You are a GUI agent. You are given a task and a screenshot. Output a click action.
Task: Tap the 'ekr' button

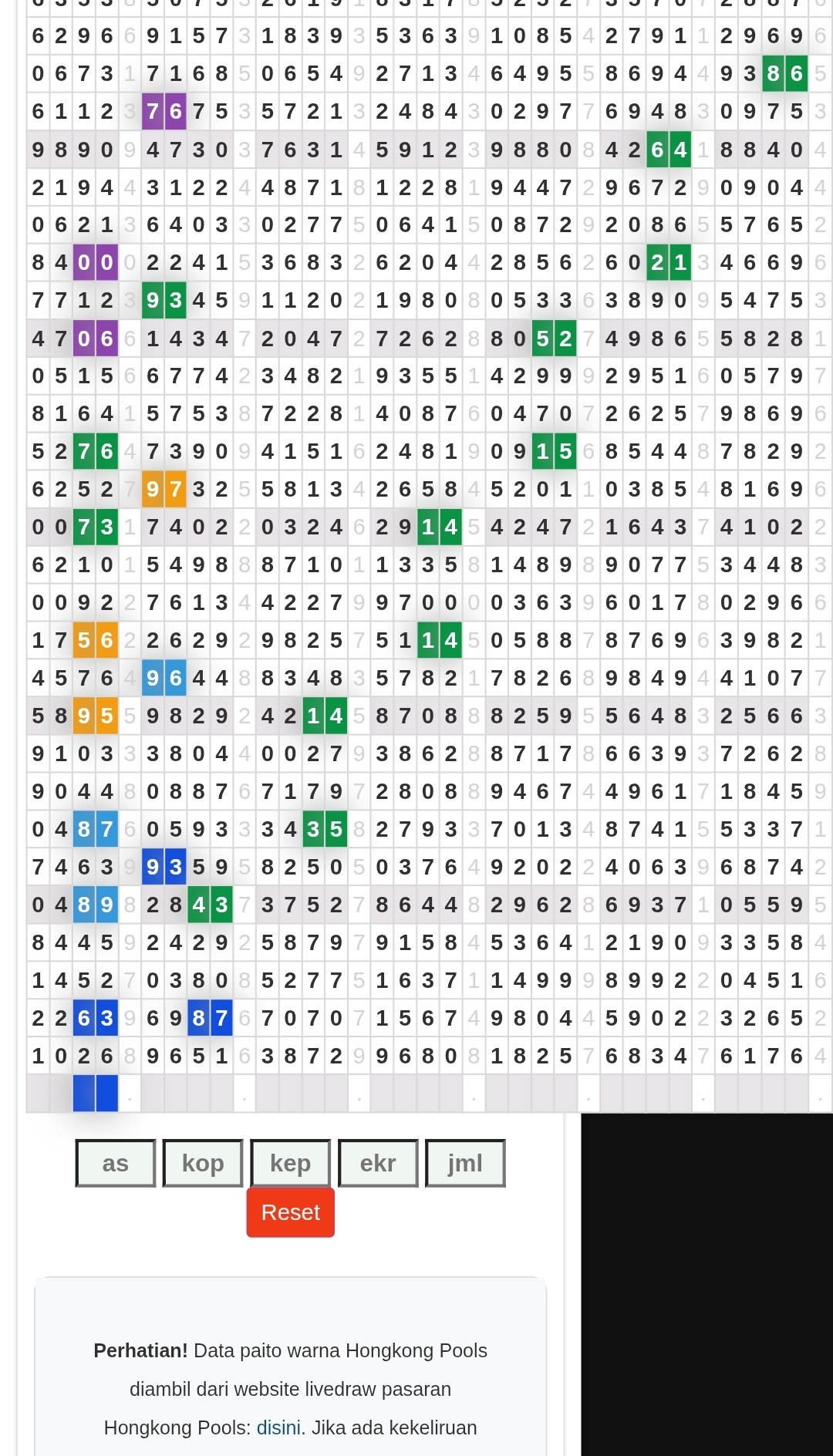click(378, 1163)
